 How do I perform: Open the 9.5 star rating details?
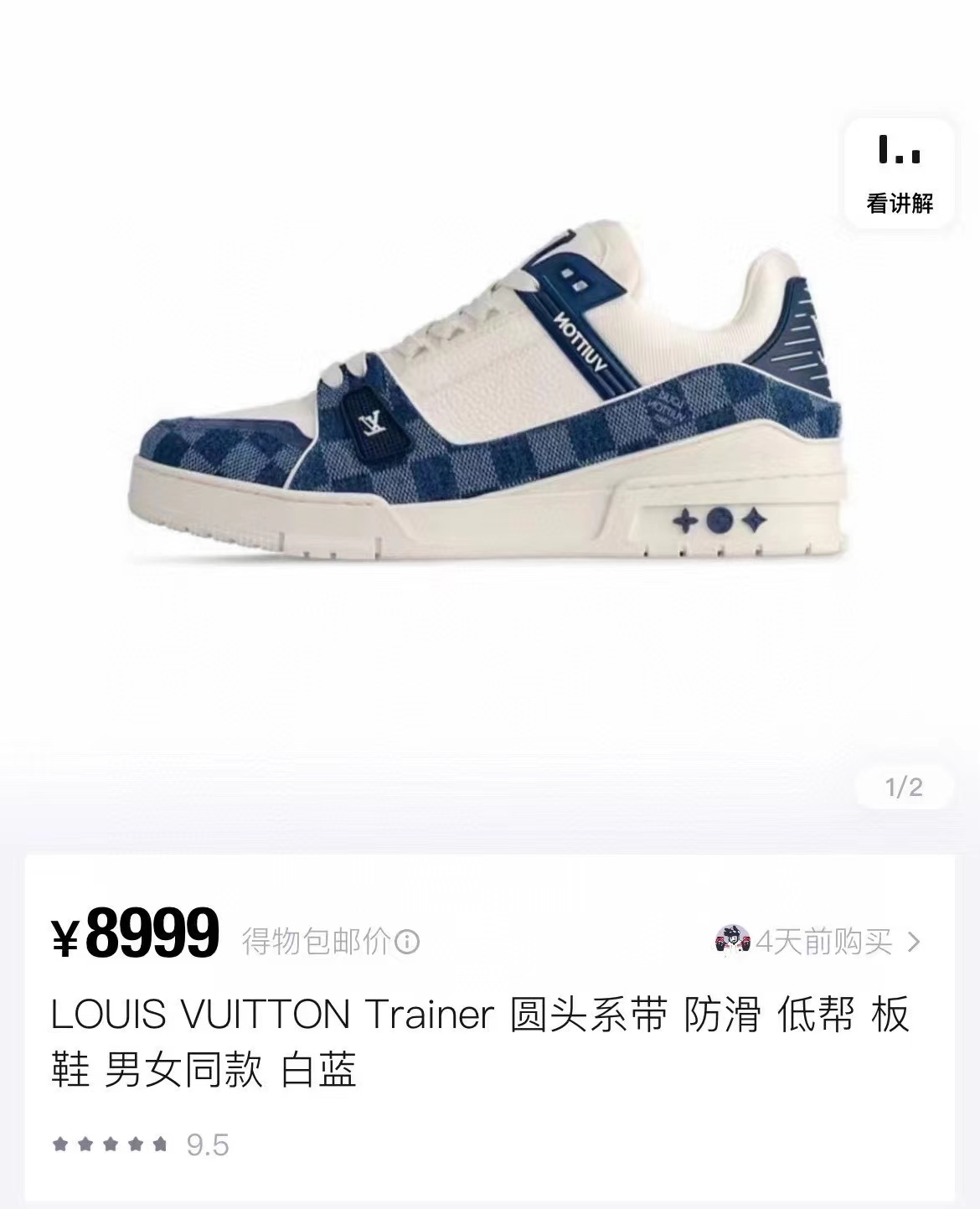141,1144
